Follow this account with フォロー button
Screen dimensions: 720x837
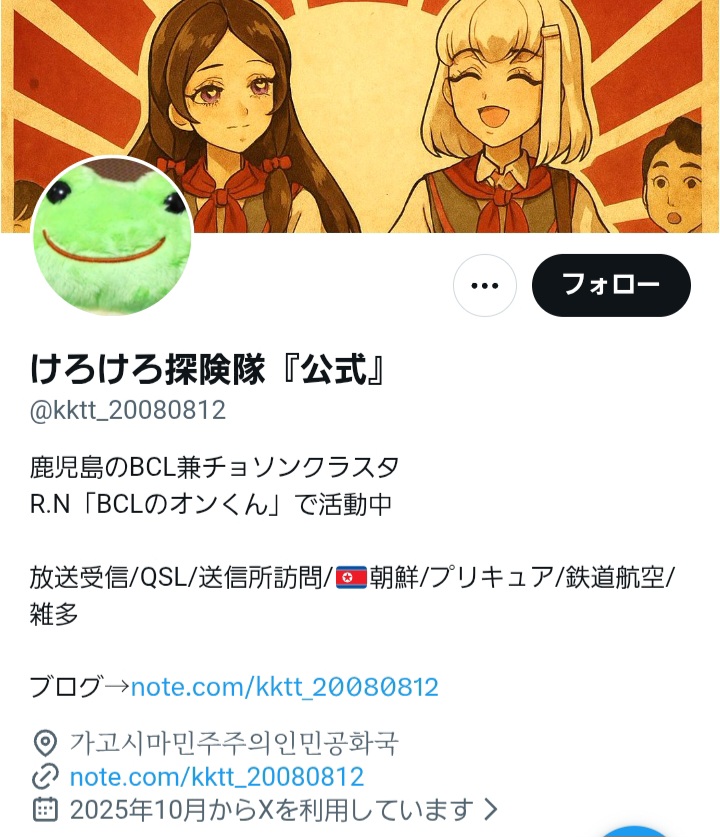611,286
